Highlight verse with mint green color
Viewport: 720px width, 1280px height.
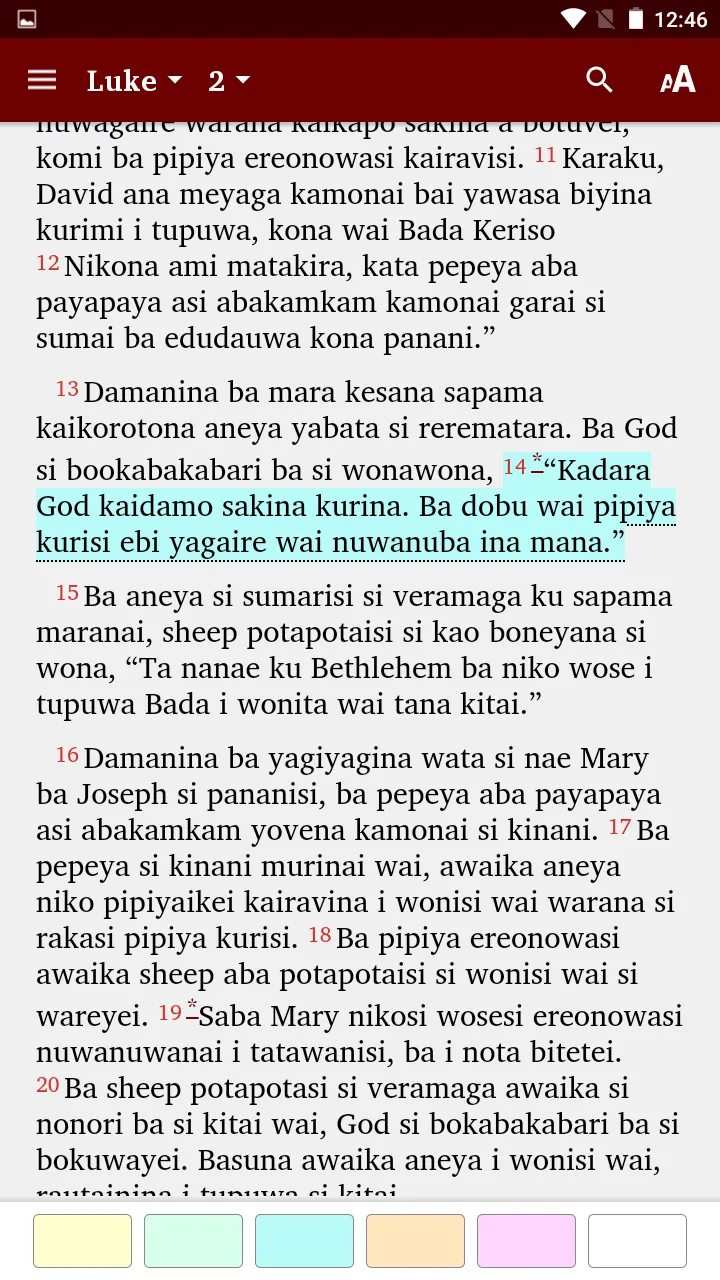point(193,1241)
